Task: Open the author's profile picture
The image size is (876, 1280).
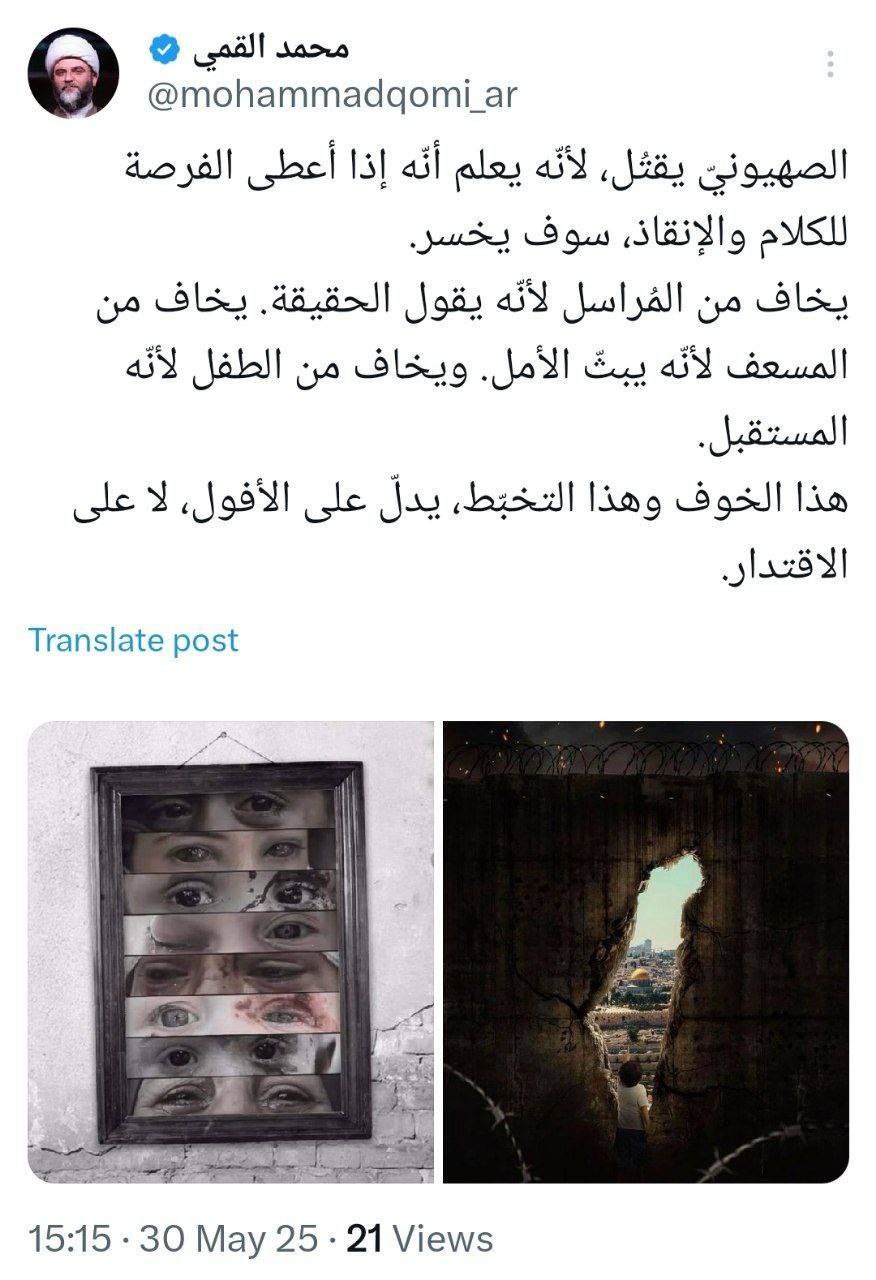Action: 73,73
